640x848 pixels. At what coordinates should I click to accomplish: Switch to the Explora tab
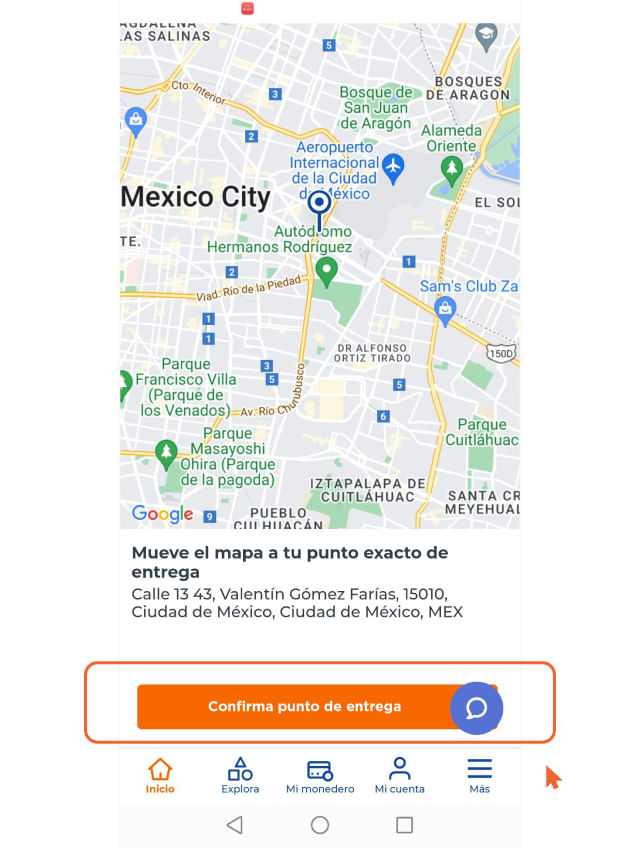click(240, 775)
